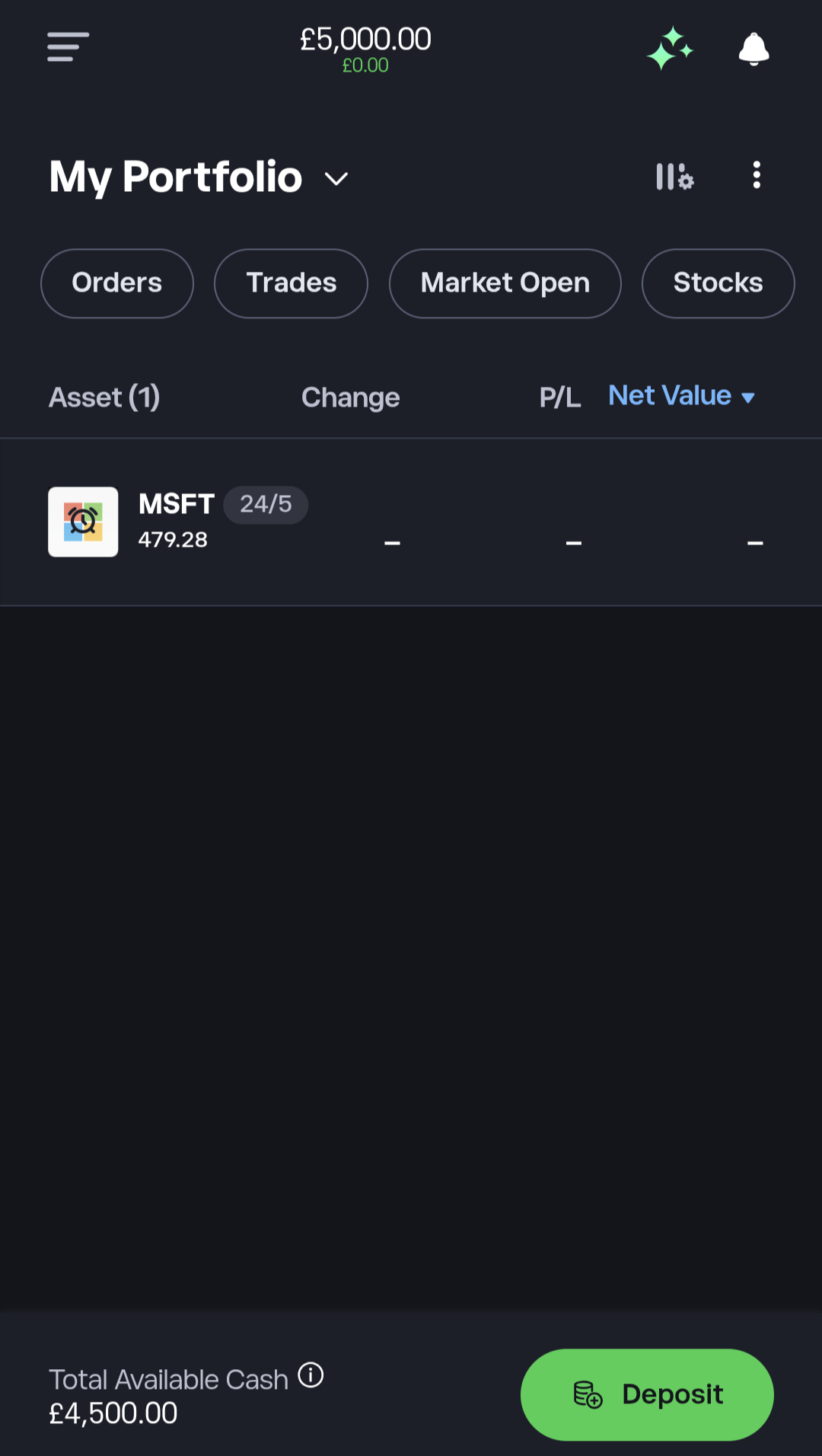The width and height of the screenshot is (822, 1456).
Task: Open the hamburger side menu
Action: [68, 47]
